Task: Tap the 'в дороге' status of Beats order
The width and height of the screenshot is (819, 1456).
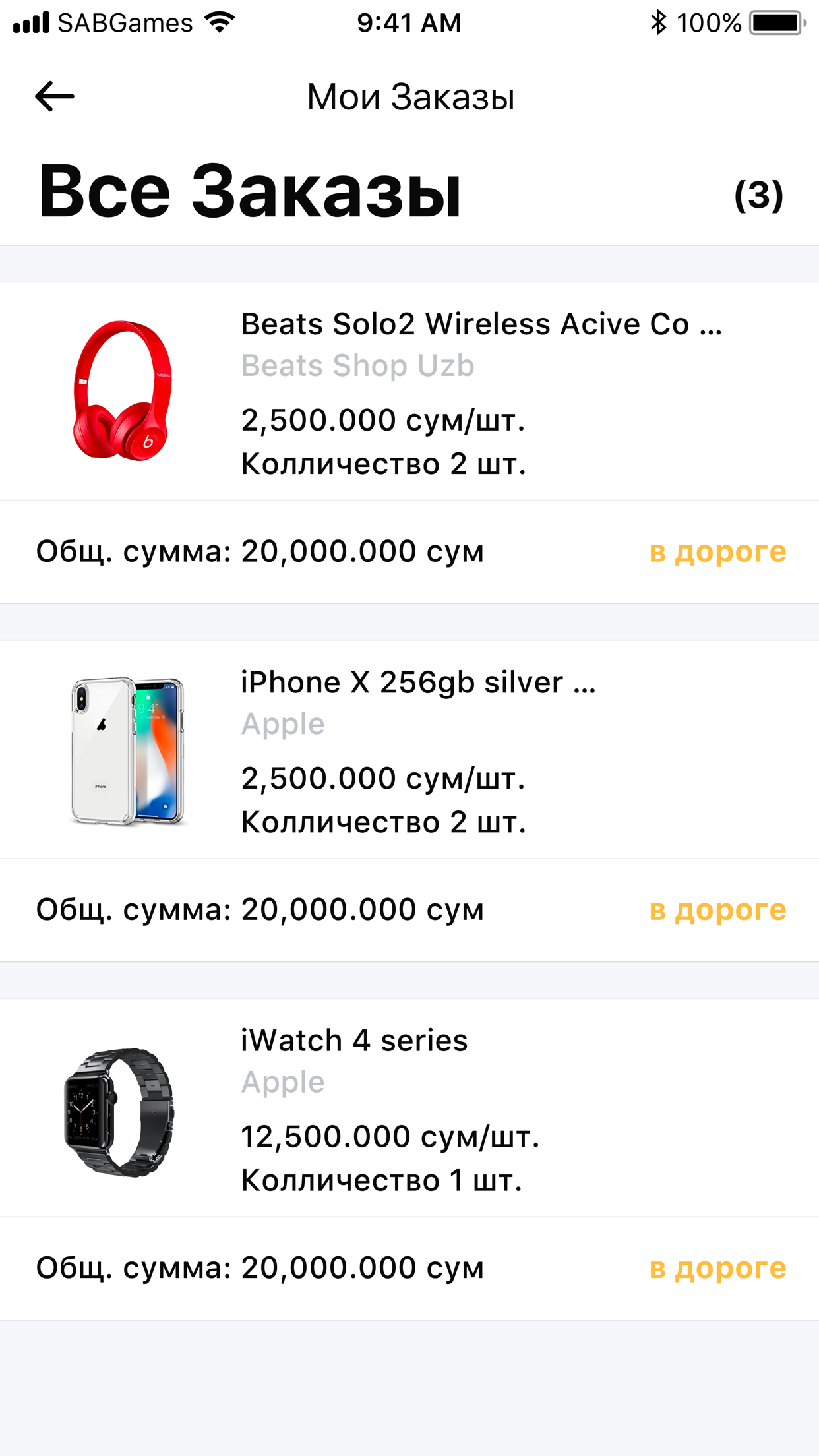Action: pyautogui.click(x=717, y=552)
